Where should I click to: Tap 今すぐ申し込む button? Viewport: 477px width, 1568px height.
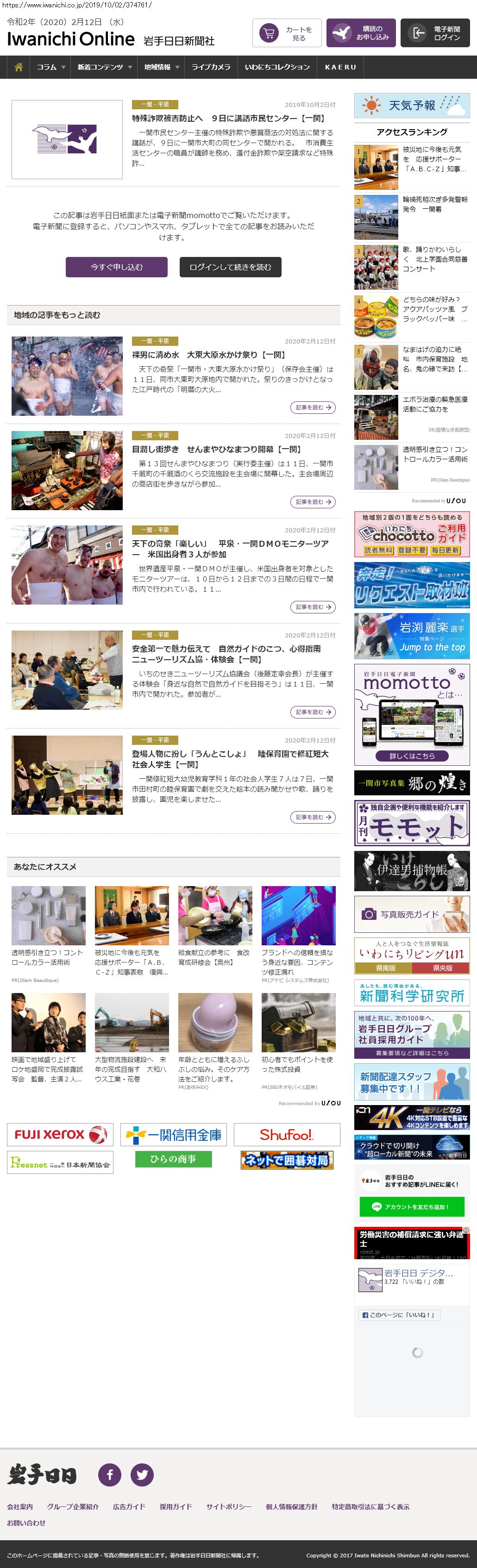tap(116, 267)
